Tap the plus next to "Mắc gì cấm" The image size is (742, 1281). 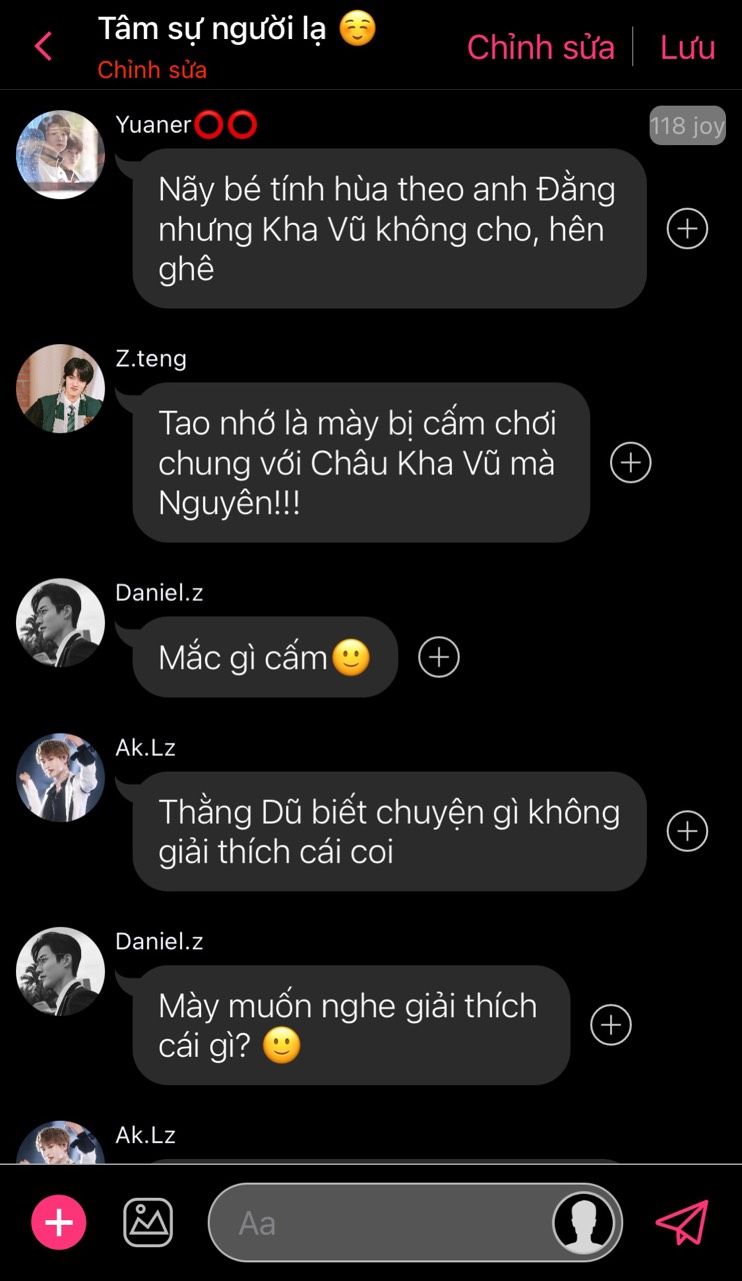pos(438,657)
